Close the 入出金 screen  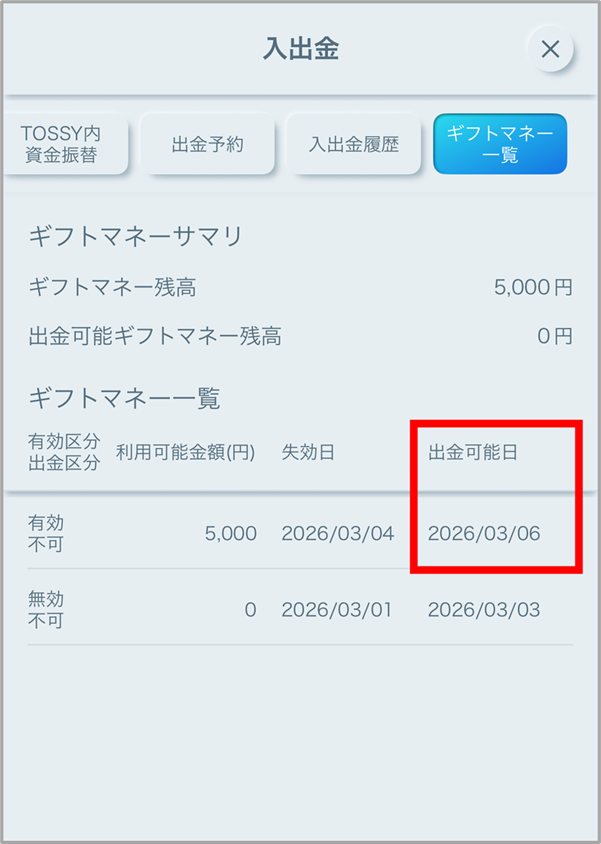pyautogui.click(x=550, y=49)
